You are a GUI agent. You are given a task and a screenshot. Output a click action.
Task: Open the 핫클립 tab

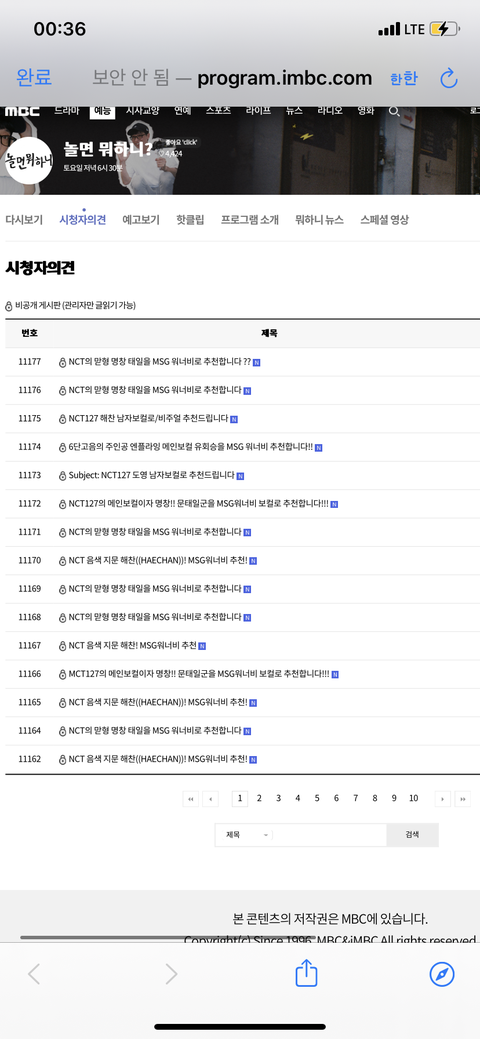(x=190, y=220)
